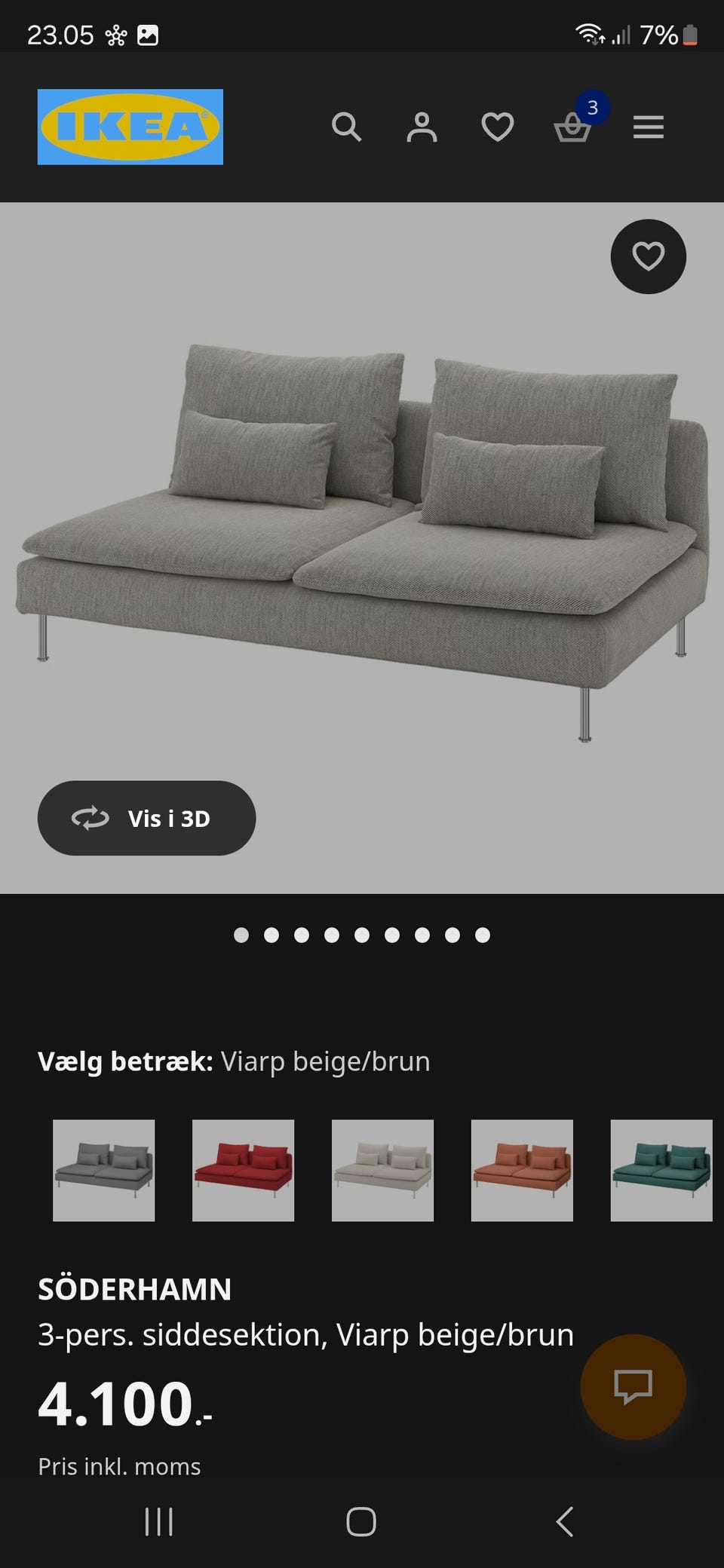724x1568 pixels.
Task: Select the gray sofa cover swatch
Action: click(x=103, y=1173)
